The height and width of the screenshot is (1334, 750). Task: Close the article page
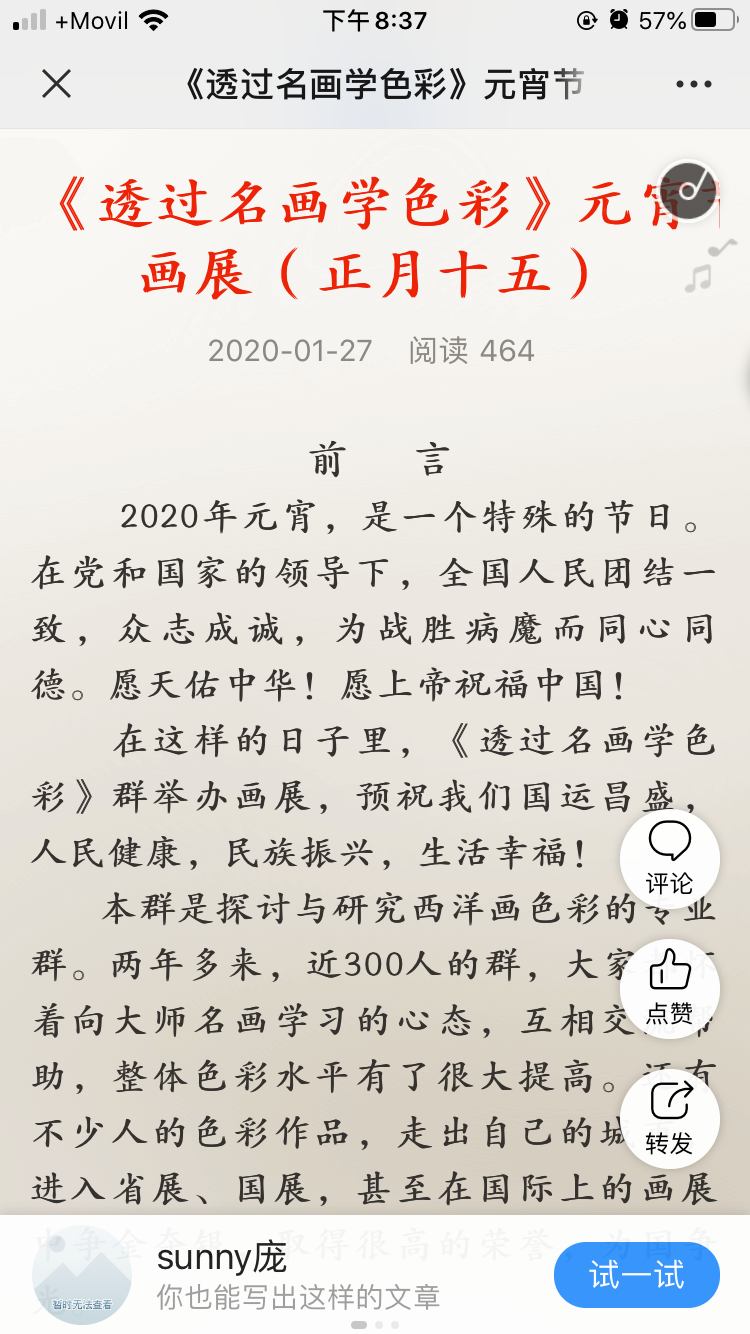coord(57,84)
